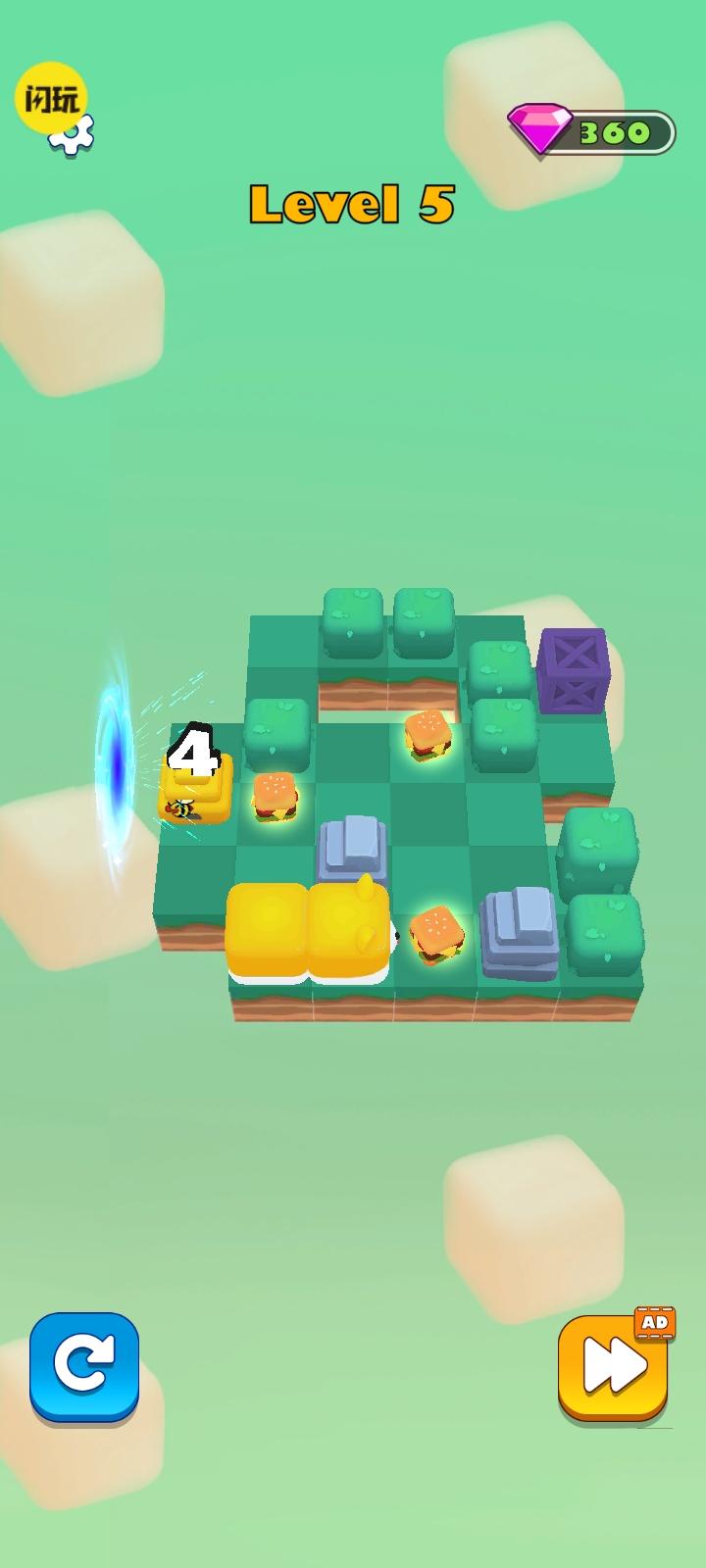706x1568 pixels.
Task: Open the settings gear icon
Action: [x=72, y=136]
